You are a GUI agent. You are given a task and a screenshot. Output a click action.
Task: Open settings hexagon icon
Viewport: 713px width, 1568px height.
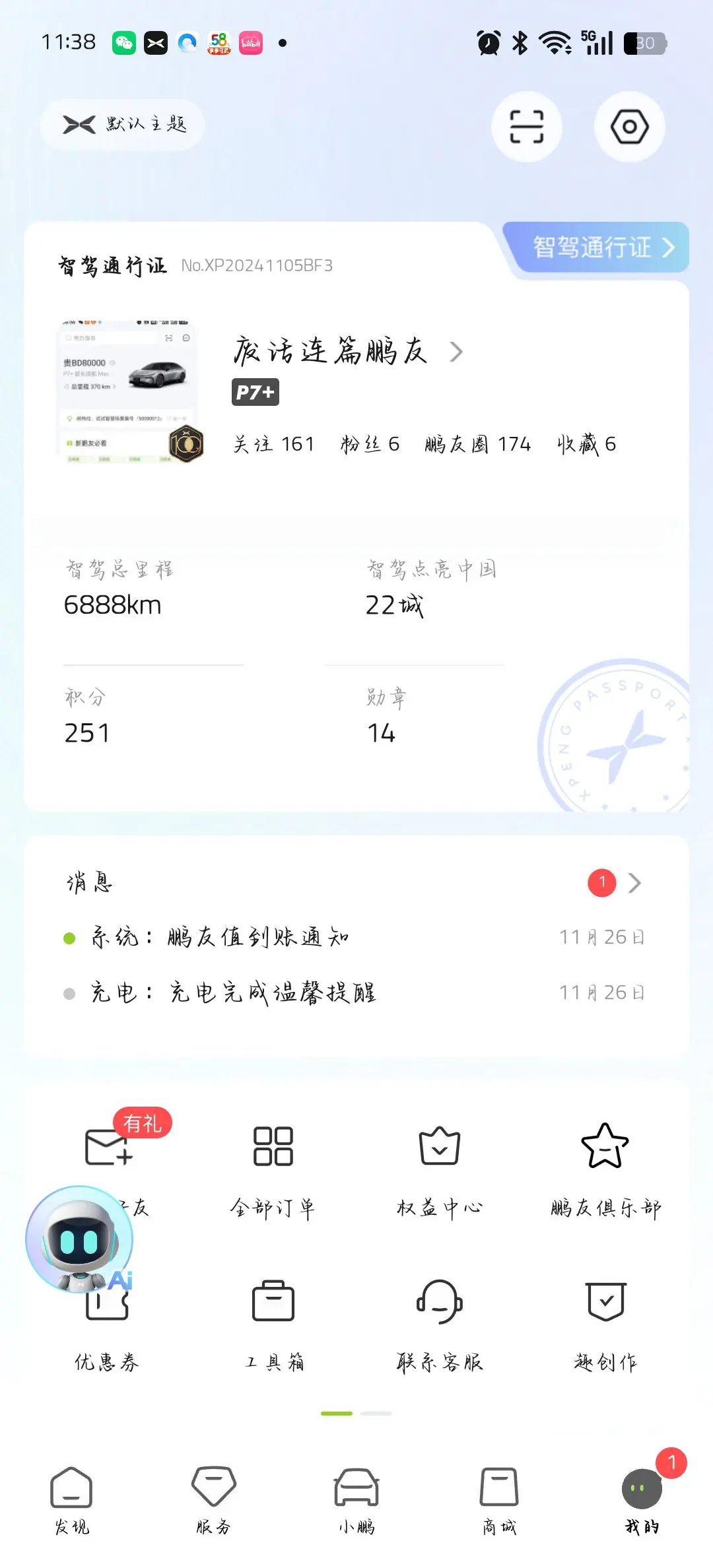click(629, 127)
